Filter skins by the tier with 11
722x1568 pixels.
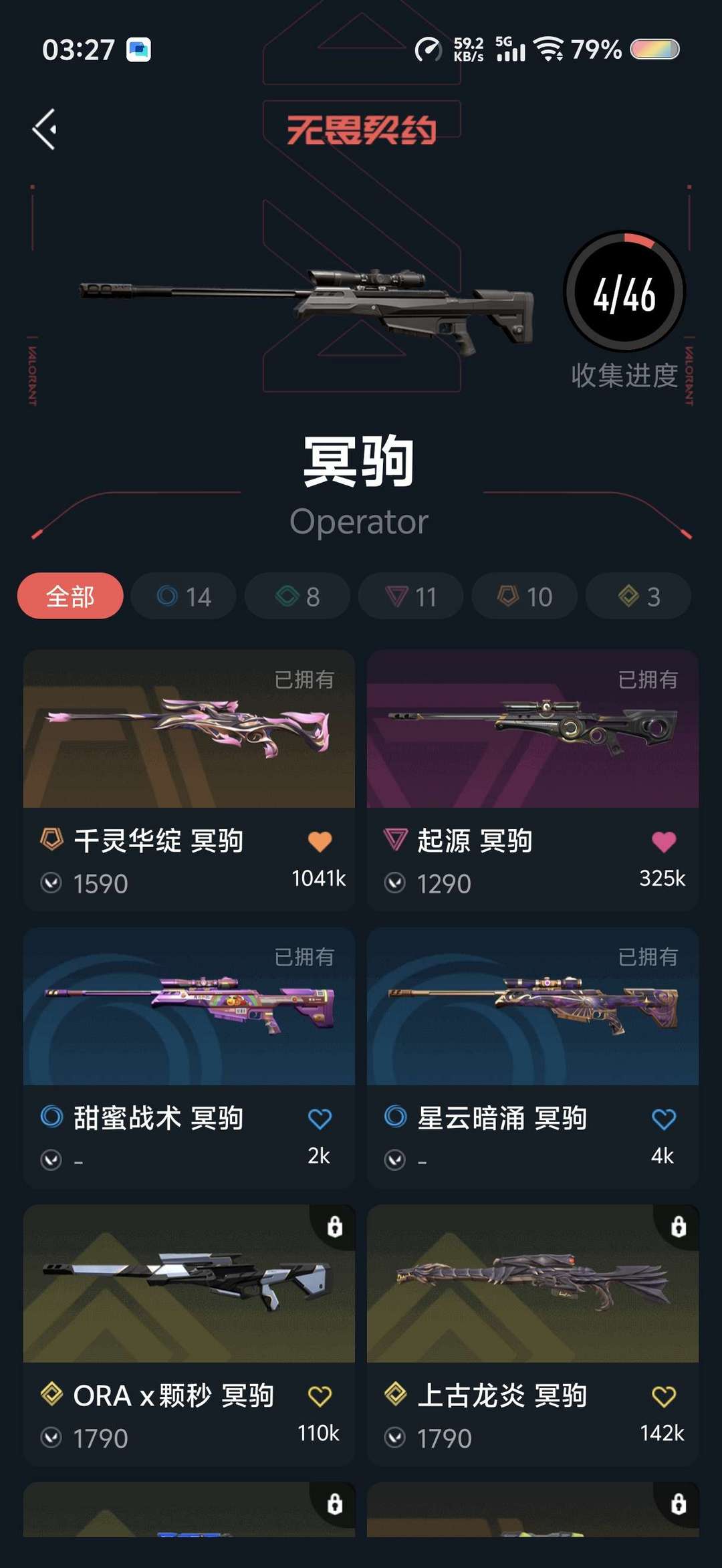pyautogui.click(x=411, y=596)
